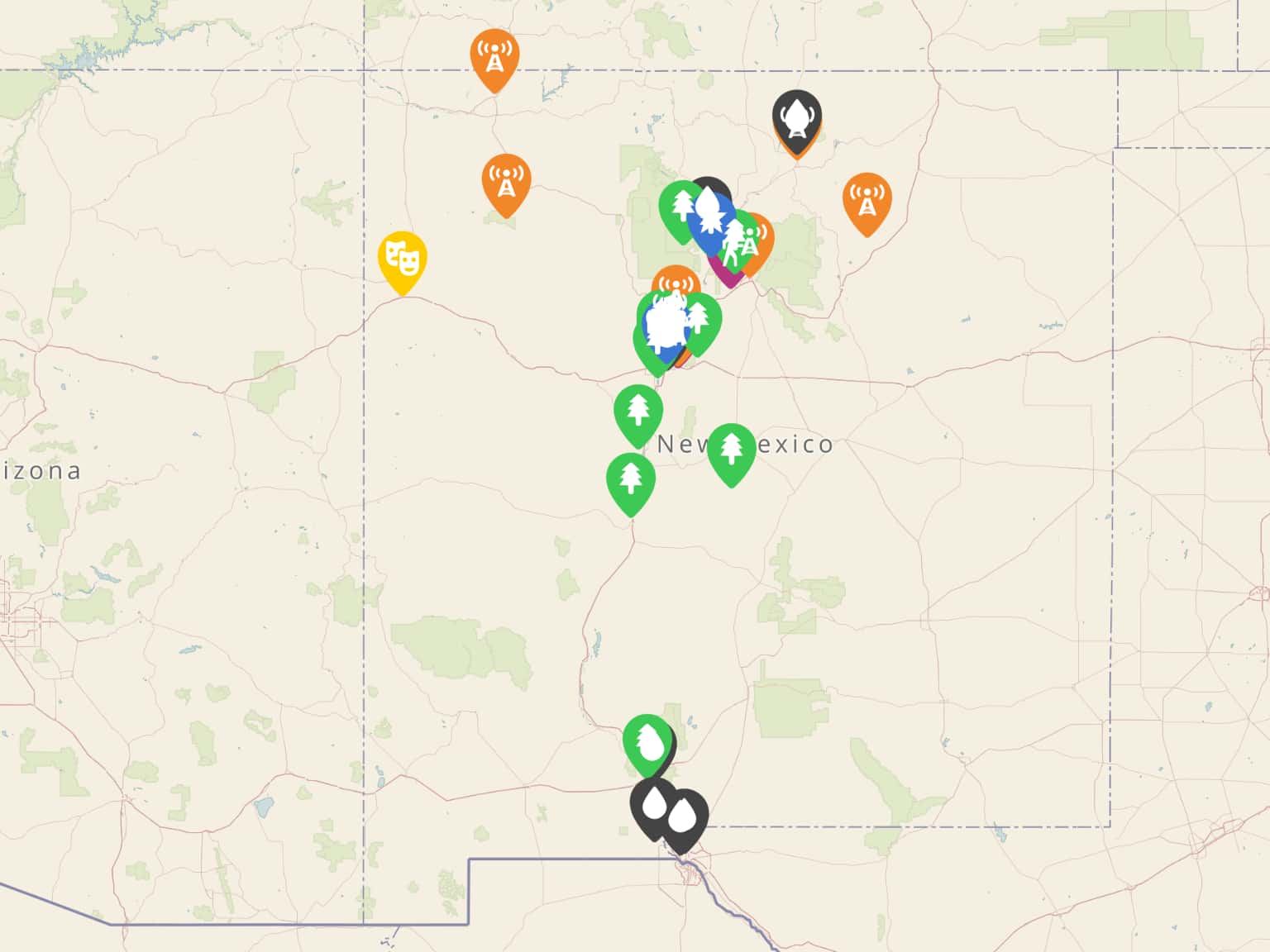
Task: Open the yellow theater masks marker
Action: point(402,259)
